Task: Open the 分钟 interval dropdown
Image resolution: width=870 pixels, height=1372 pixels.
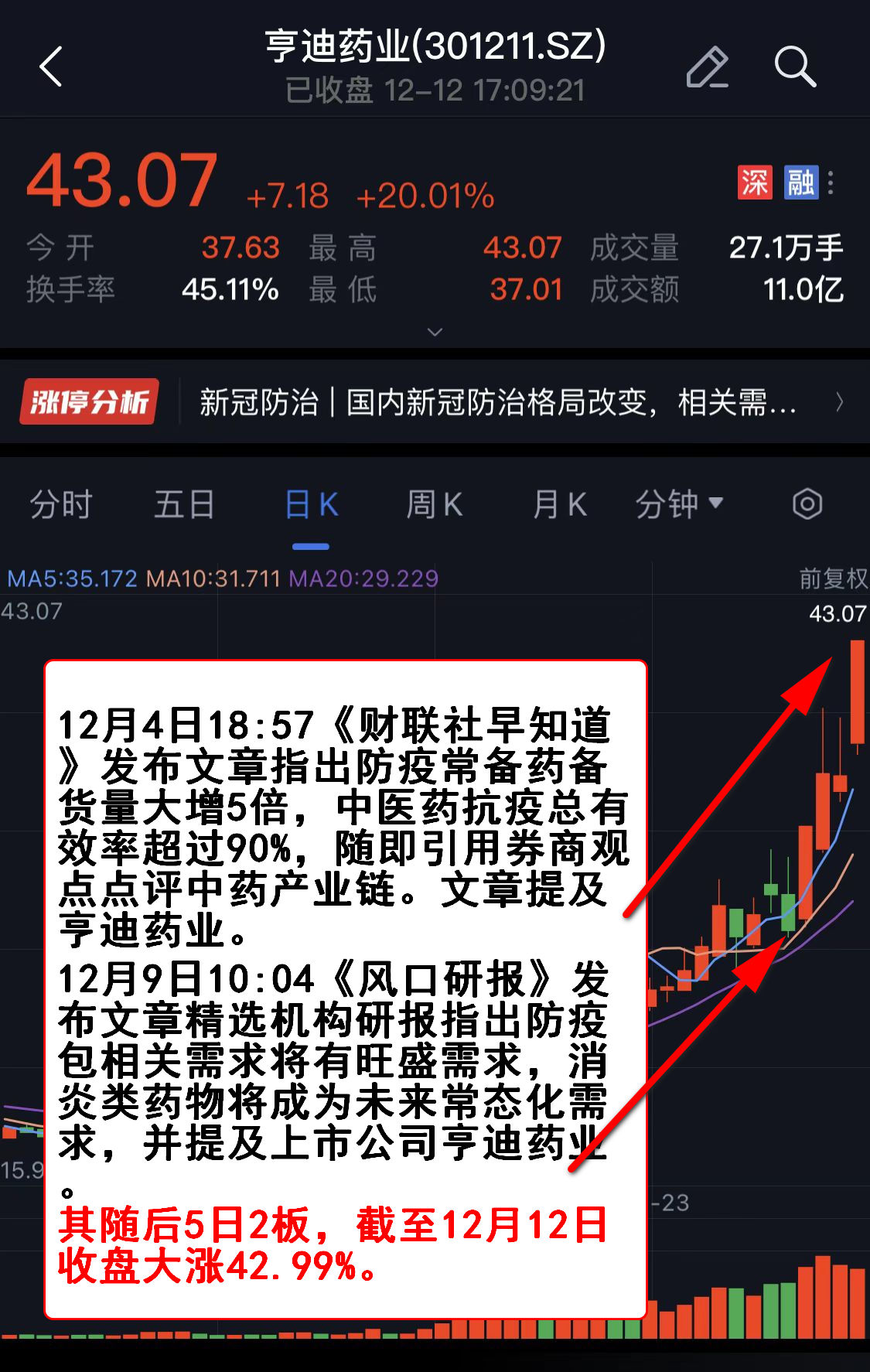Action: coord(679,505)
